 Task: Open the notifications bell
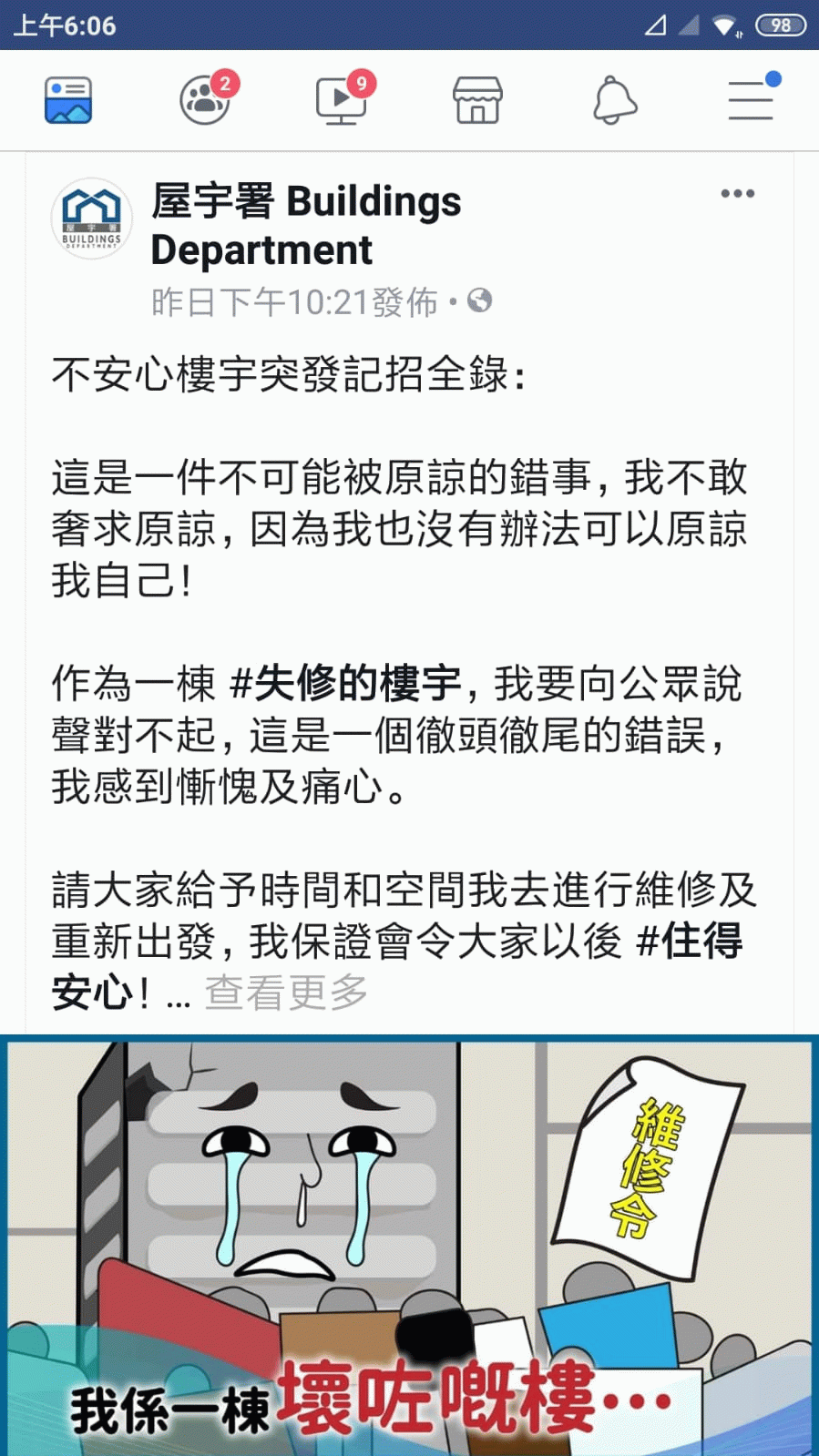point(614,100)
